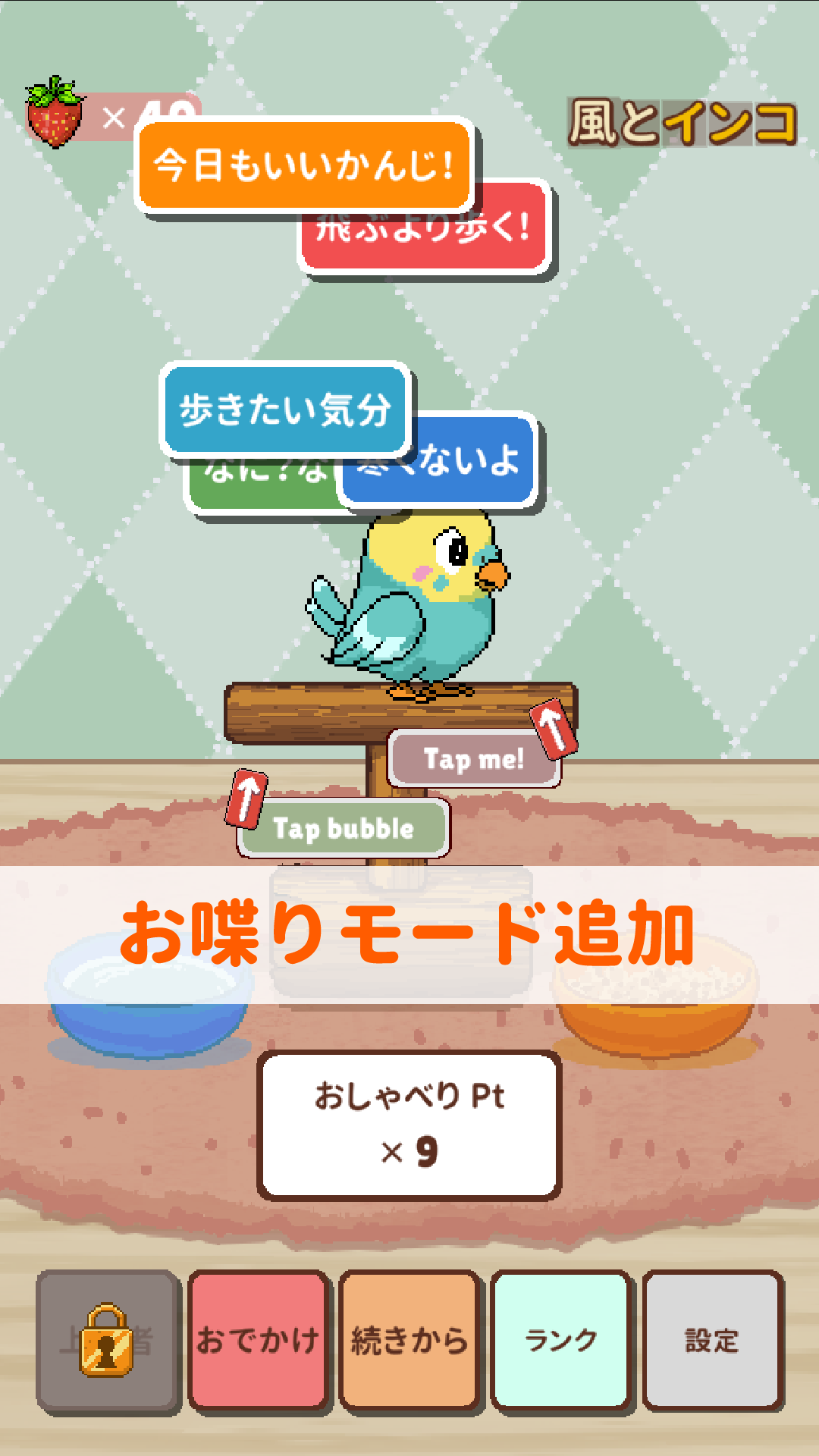Start an outing with おでかけ
The width and height of the screenshot is (819, 1456).
258,1341
